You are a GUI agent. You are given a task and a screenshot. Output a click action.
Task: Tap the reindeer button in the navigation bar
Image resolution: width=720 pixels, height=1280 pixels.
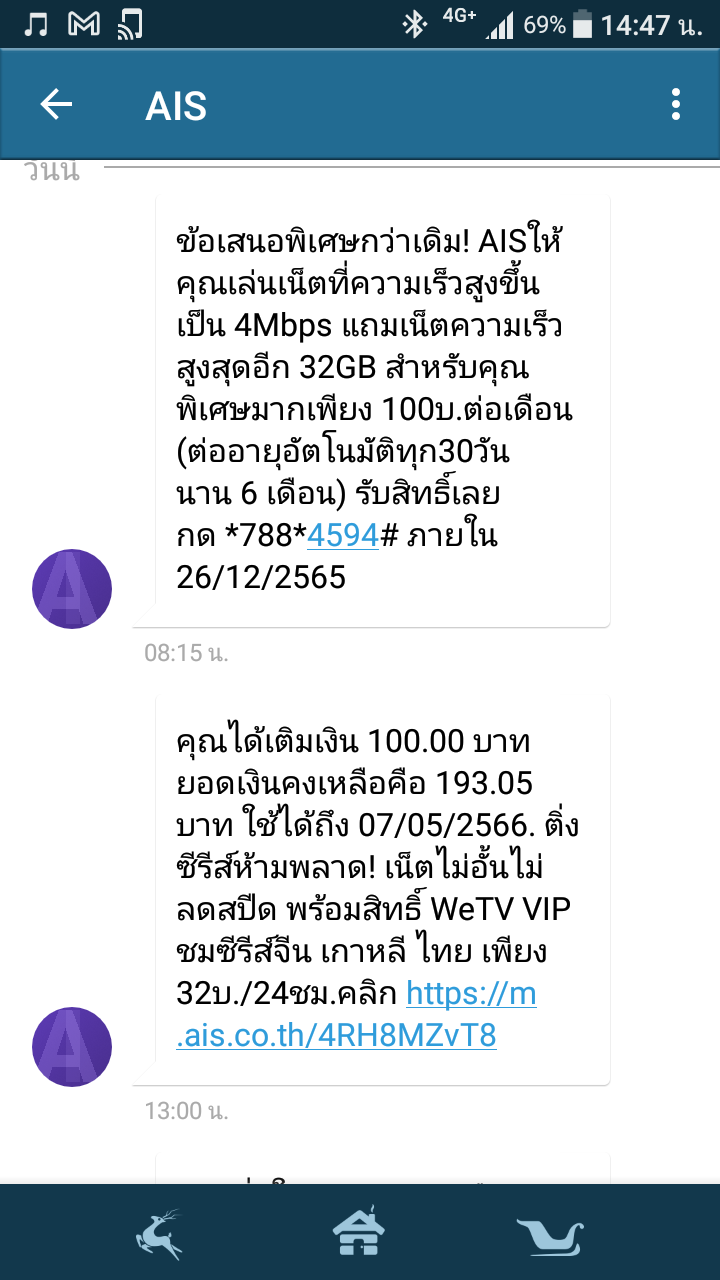(159, 1234)
